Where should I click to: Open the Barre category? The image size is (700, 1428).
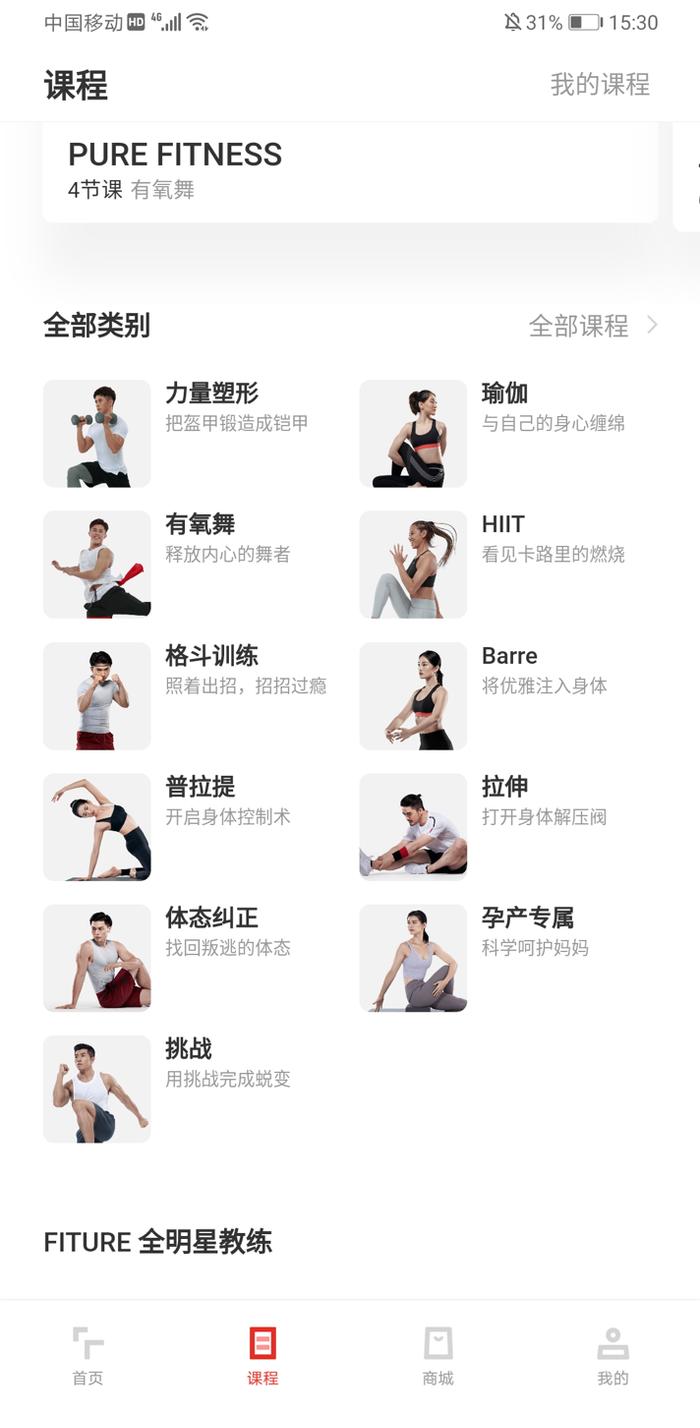click(x=505, y=695)
